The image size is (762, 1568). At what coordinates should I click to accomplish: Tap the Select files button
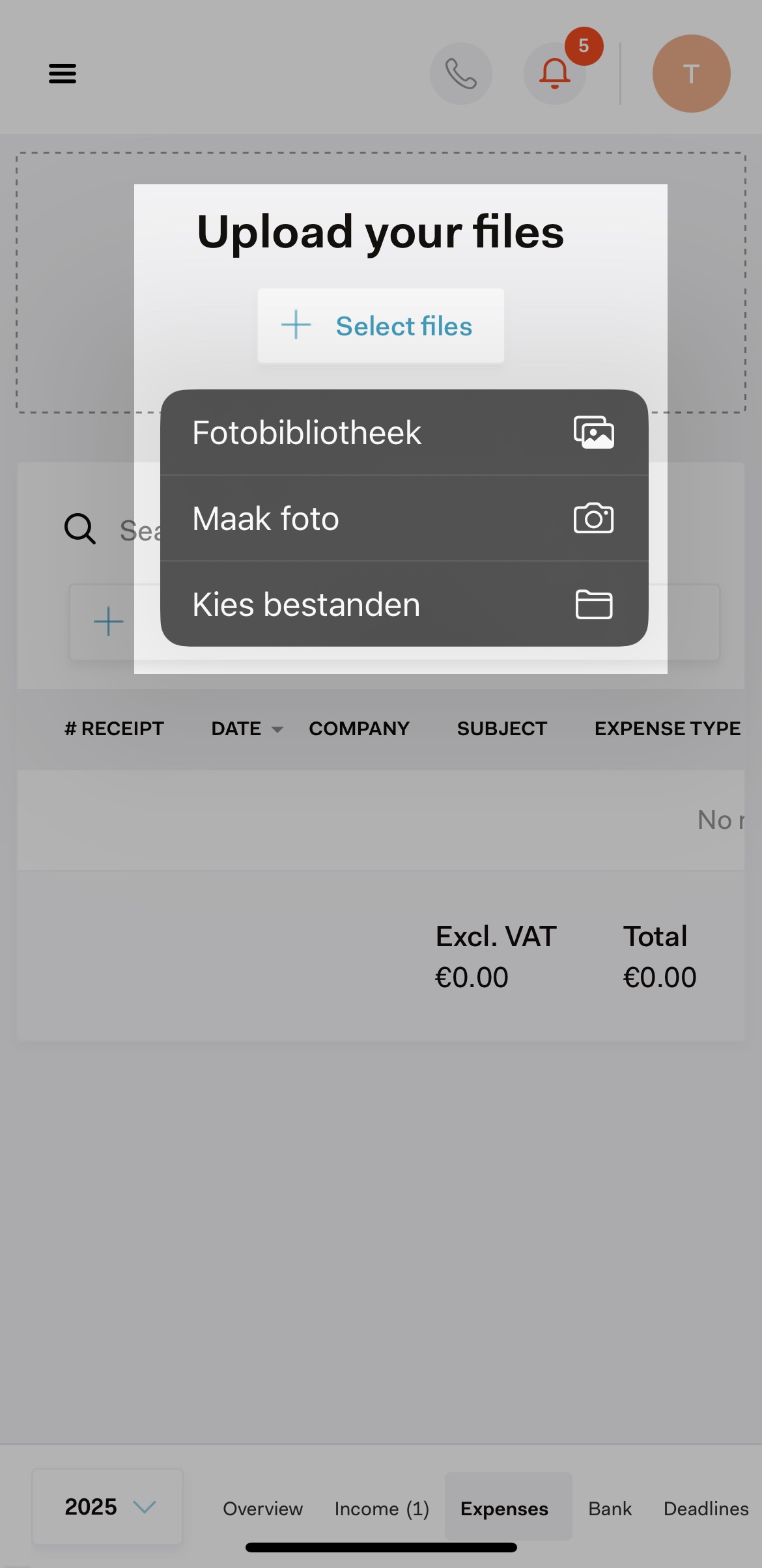[381, 326]
